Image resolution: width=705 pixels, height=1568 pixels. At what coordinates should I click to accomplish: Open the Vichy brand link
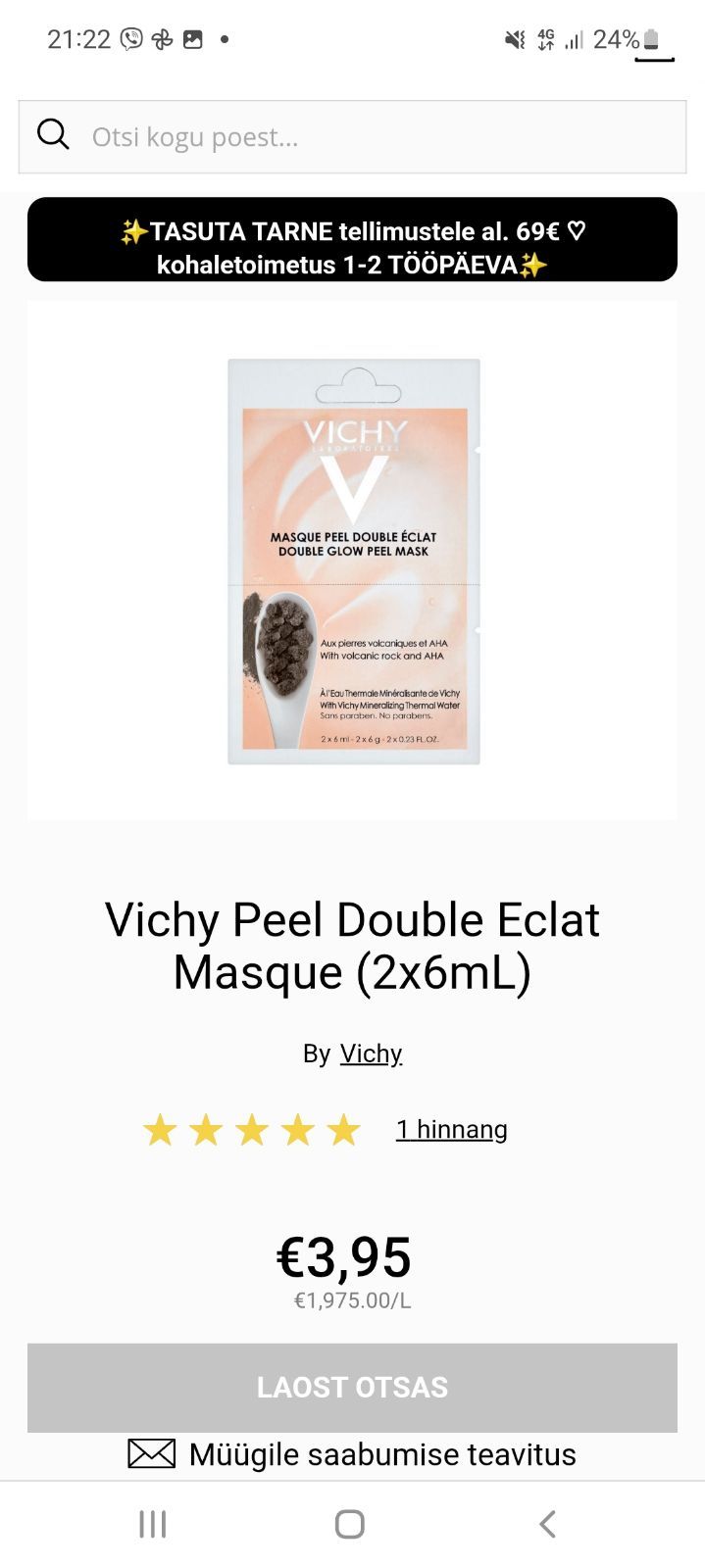pos(371,1053)
